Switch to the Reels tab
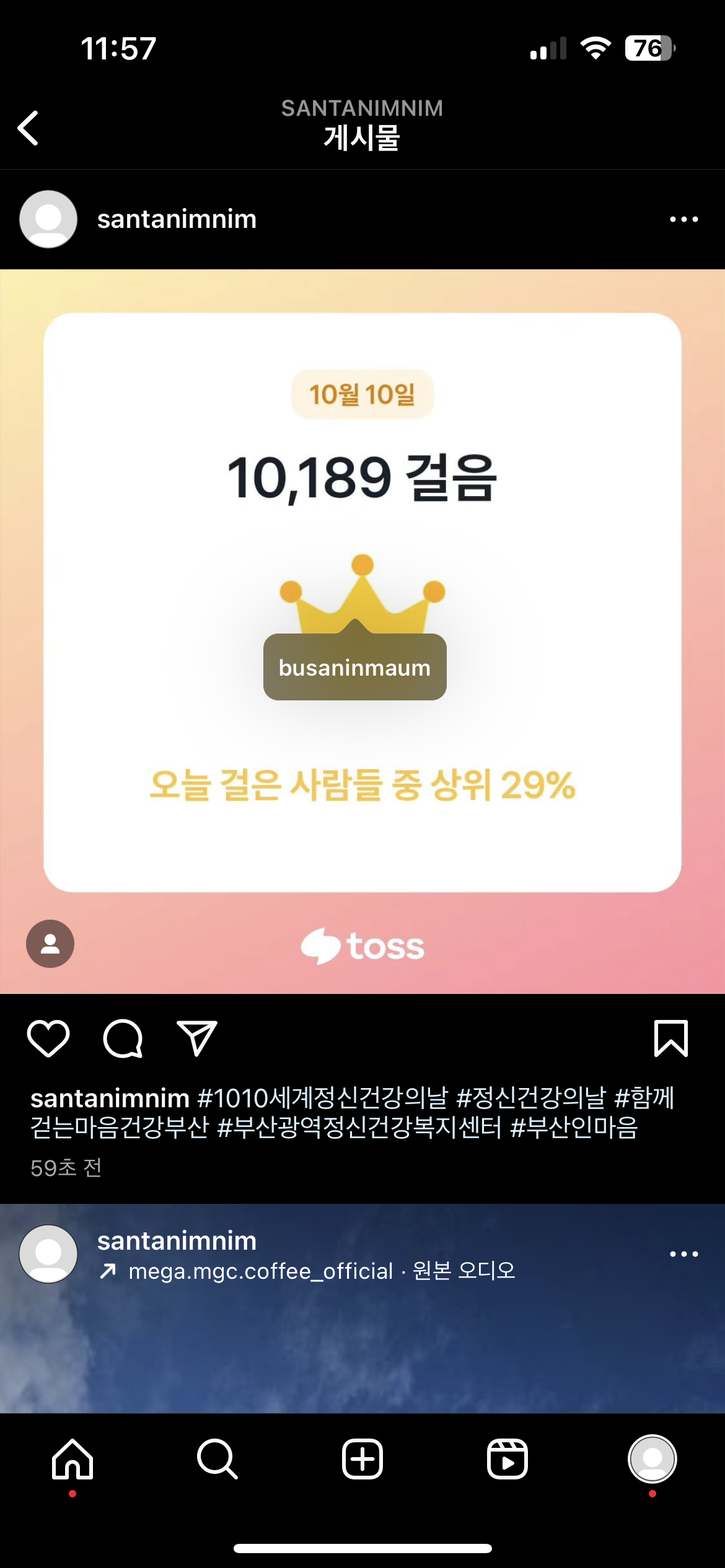725x1568 pixels. coord(507,1459)
